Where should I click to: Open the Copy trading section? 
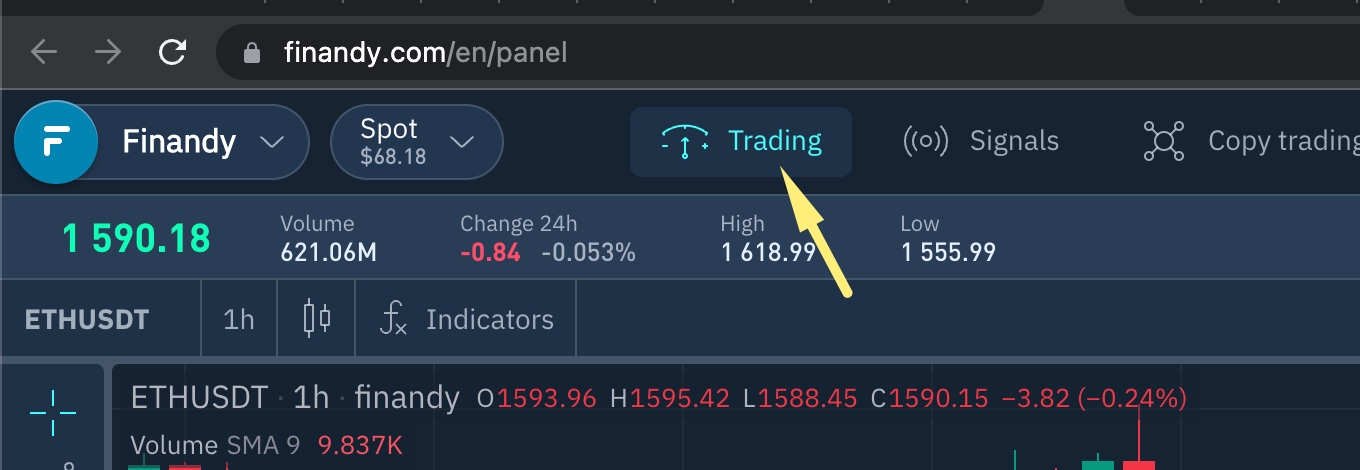(1250, 142)
